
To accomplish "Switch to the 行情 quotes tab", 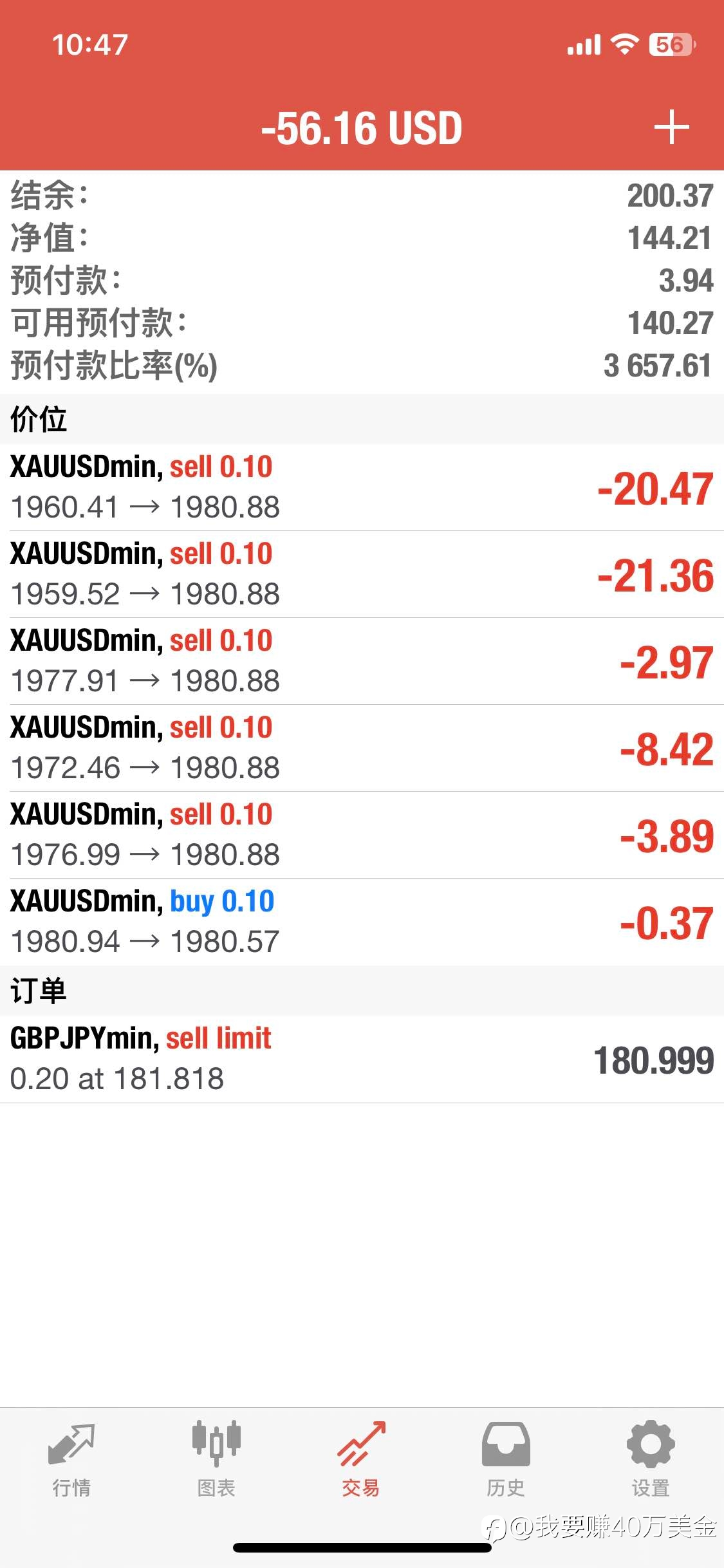I will pyautogui.click(x=71, y=1459).
